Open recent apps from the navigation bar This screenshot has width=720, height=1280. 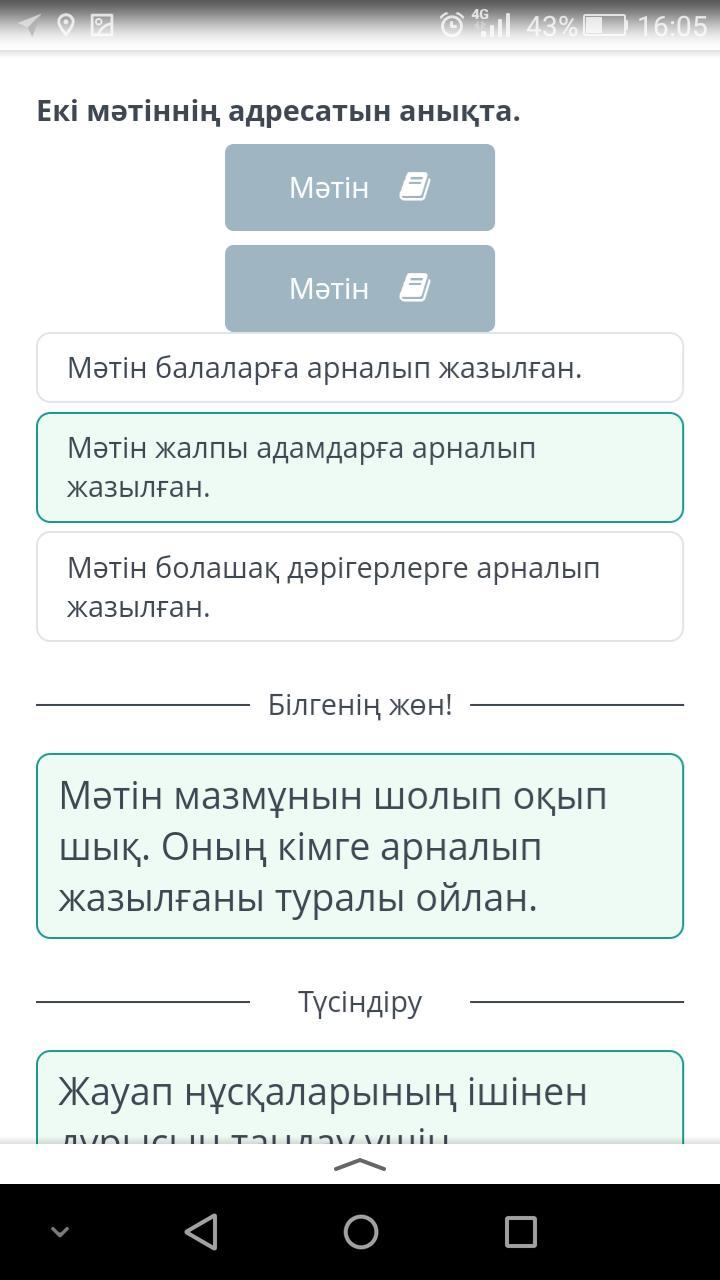pos(520,1231)
